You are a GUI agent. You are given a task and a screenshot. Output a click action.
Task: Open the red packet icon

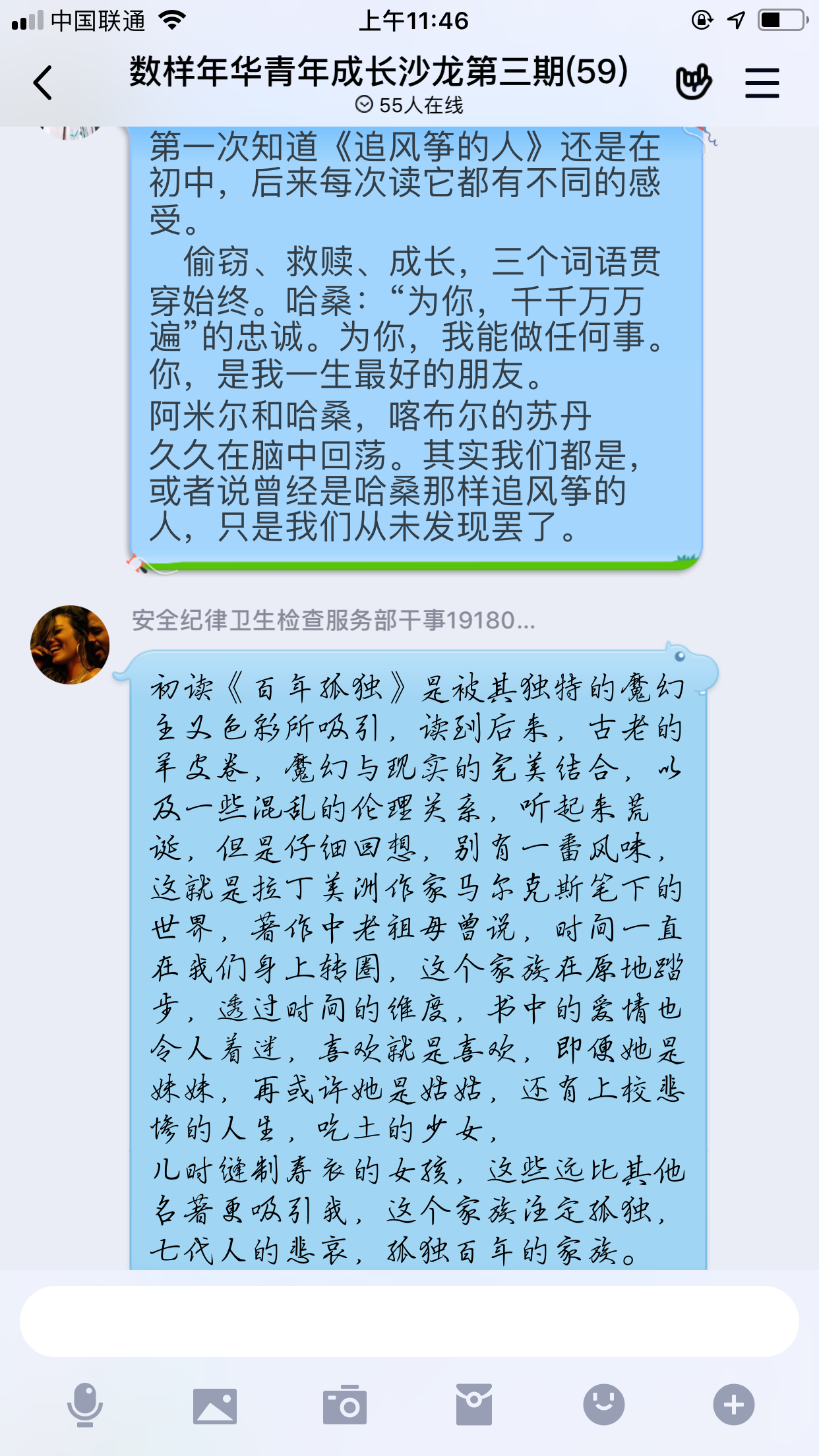[x=473, y=1405]
